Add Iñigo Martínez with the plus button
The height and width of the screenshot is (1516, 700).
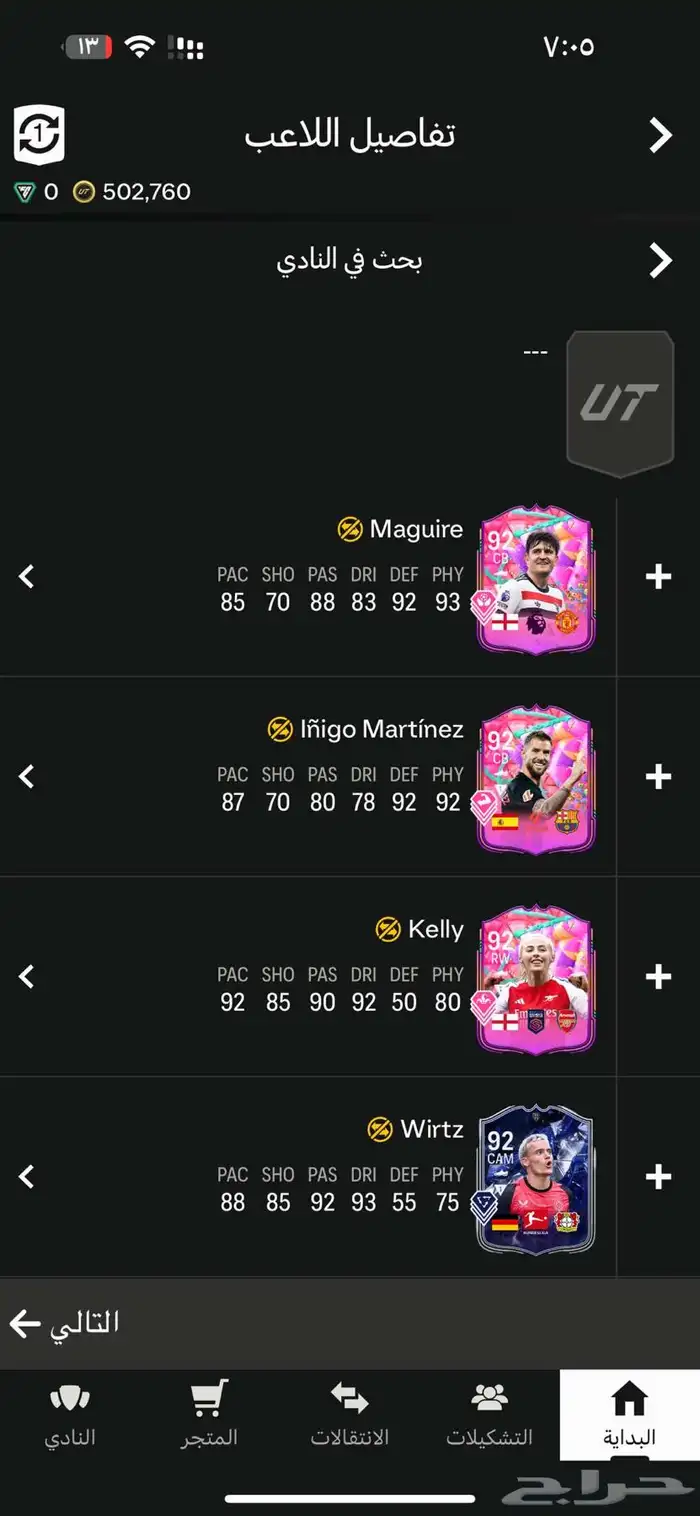click(658, 777)
